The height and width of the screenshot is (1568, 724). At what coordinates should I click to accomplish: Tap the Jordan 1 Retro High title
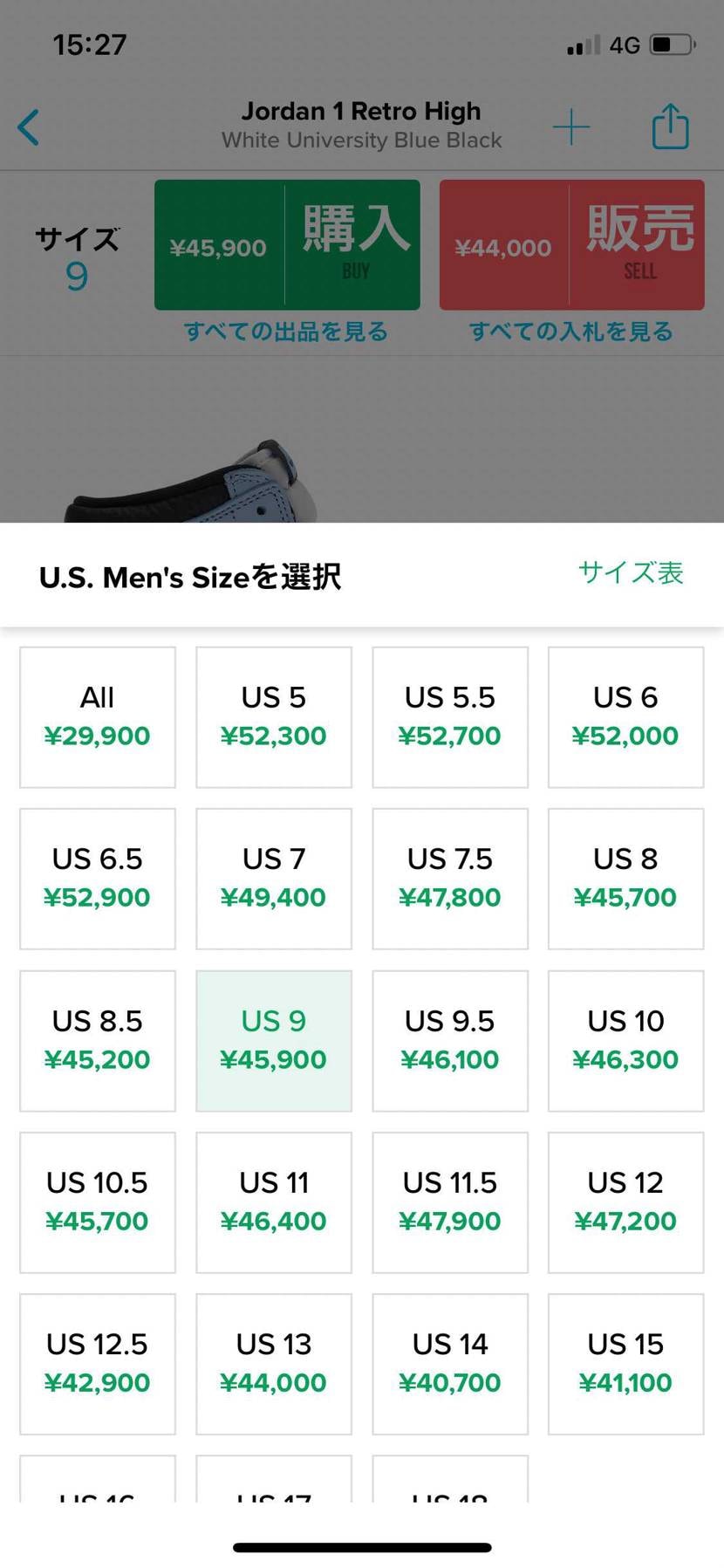pos(362,112)
